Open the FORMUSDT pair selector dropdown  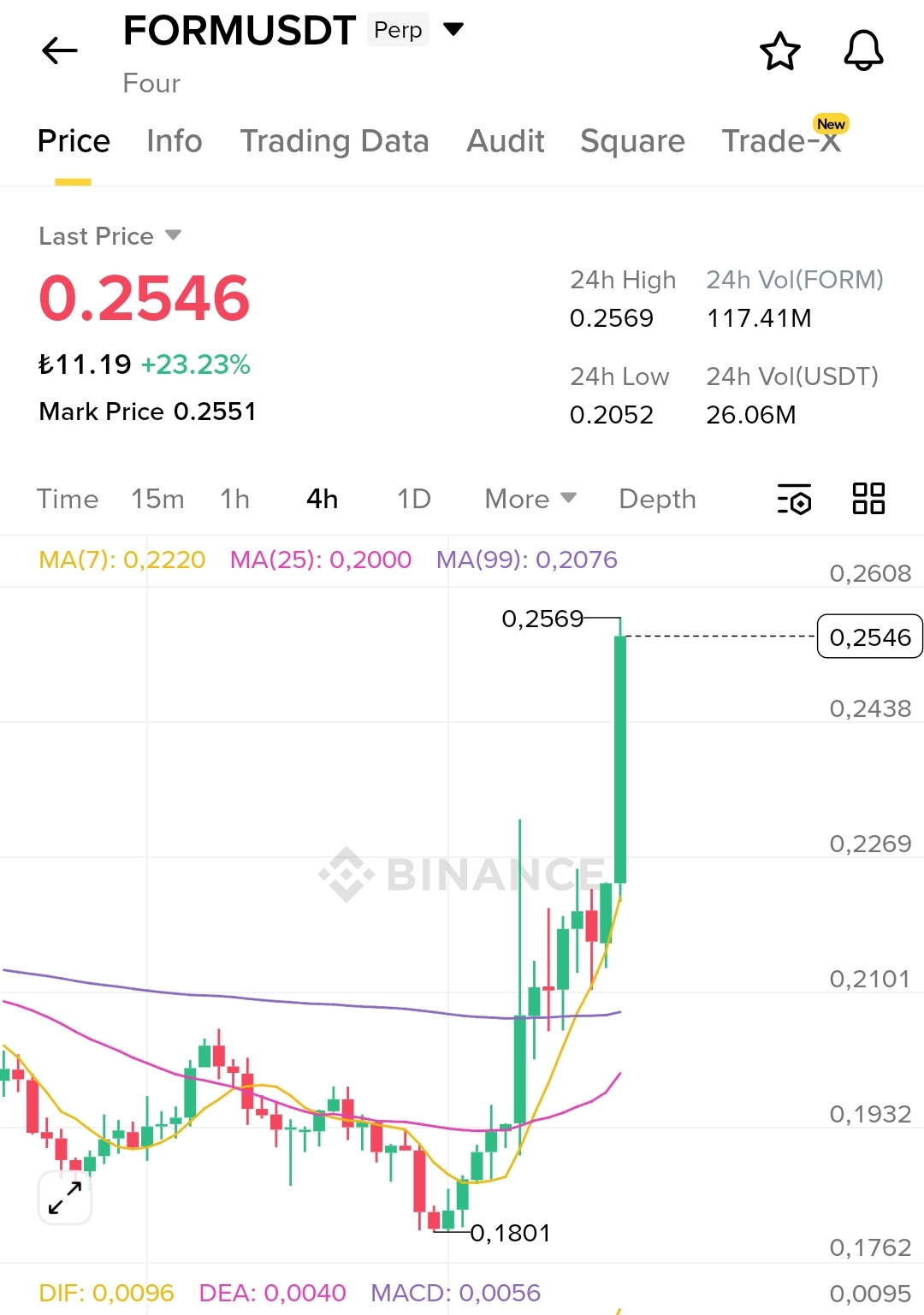[x=453, y=30]
